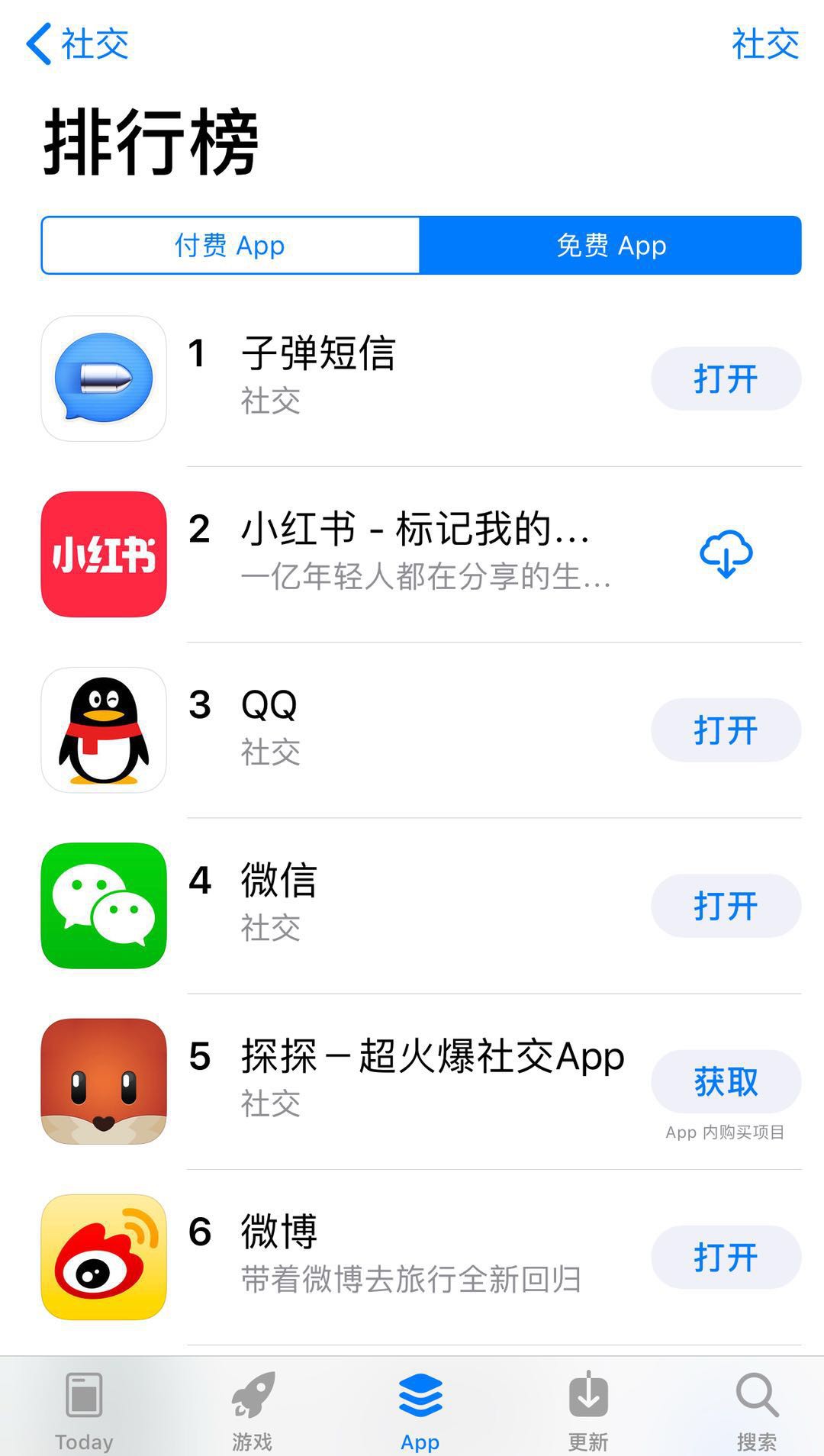Go to the 游戏 tab

click(253, 1411)
